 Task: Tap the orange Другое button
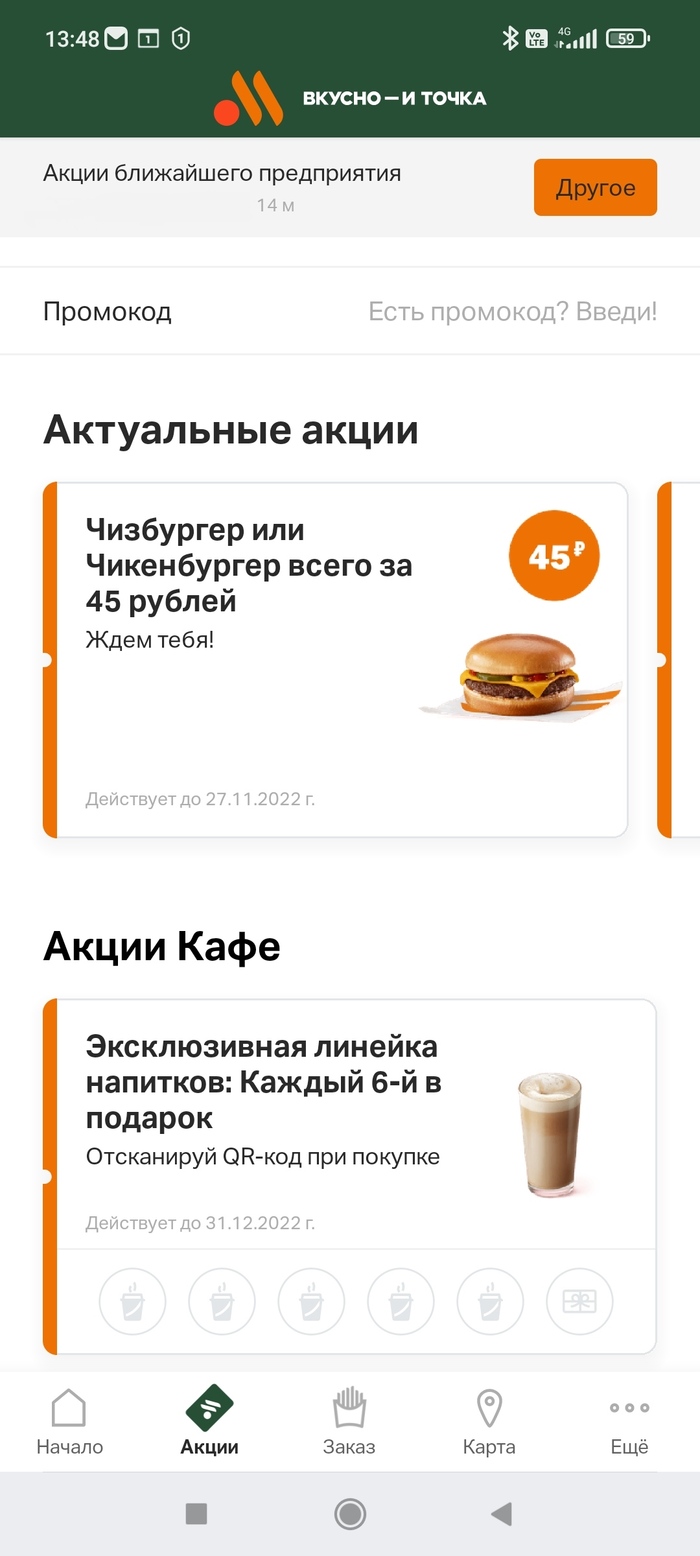[595, 188]
